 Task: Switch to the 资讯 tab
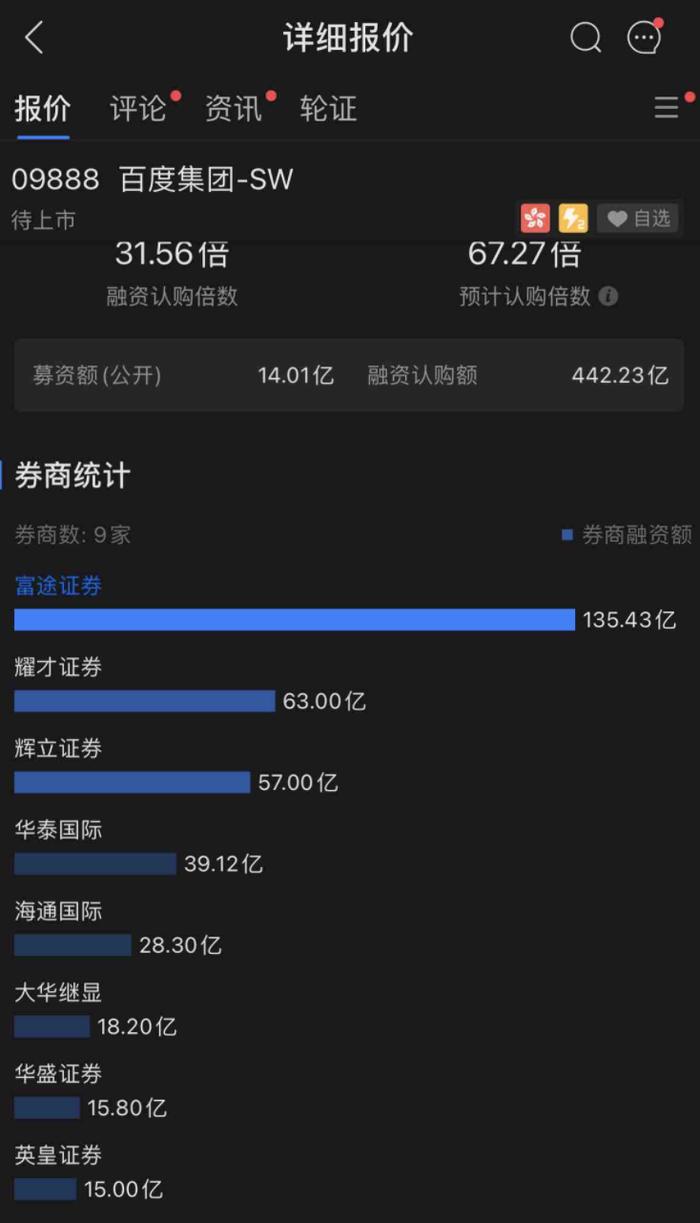pyautogui.click(x=233, y=108)
